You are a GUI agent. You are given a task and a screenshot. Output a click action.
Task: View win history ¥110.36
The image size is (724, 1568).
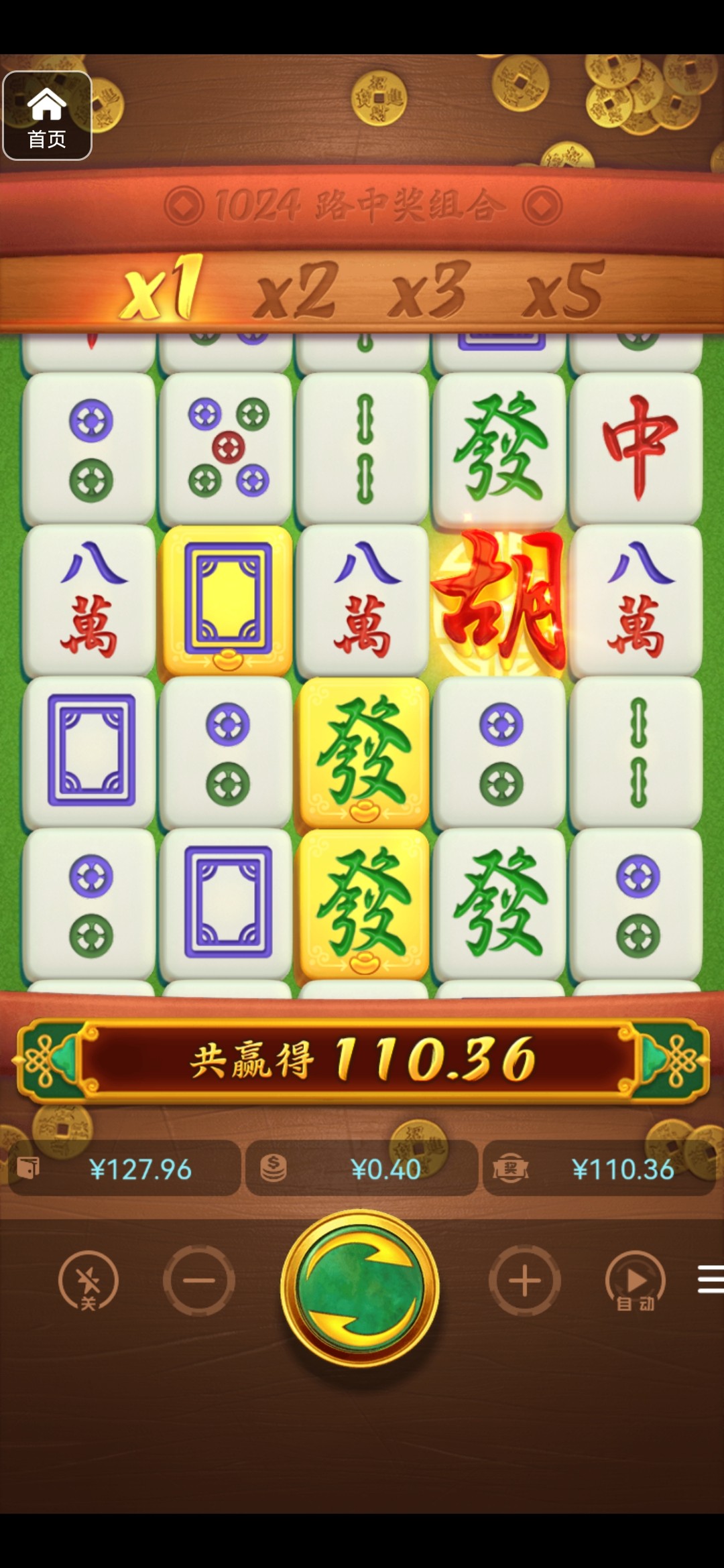[x=599, y=1169]
